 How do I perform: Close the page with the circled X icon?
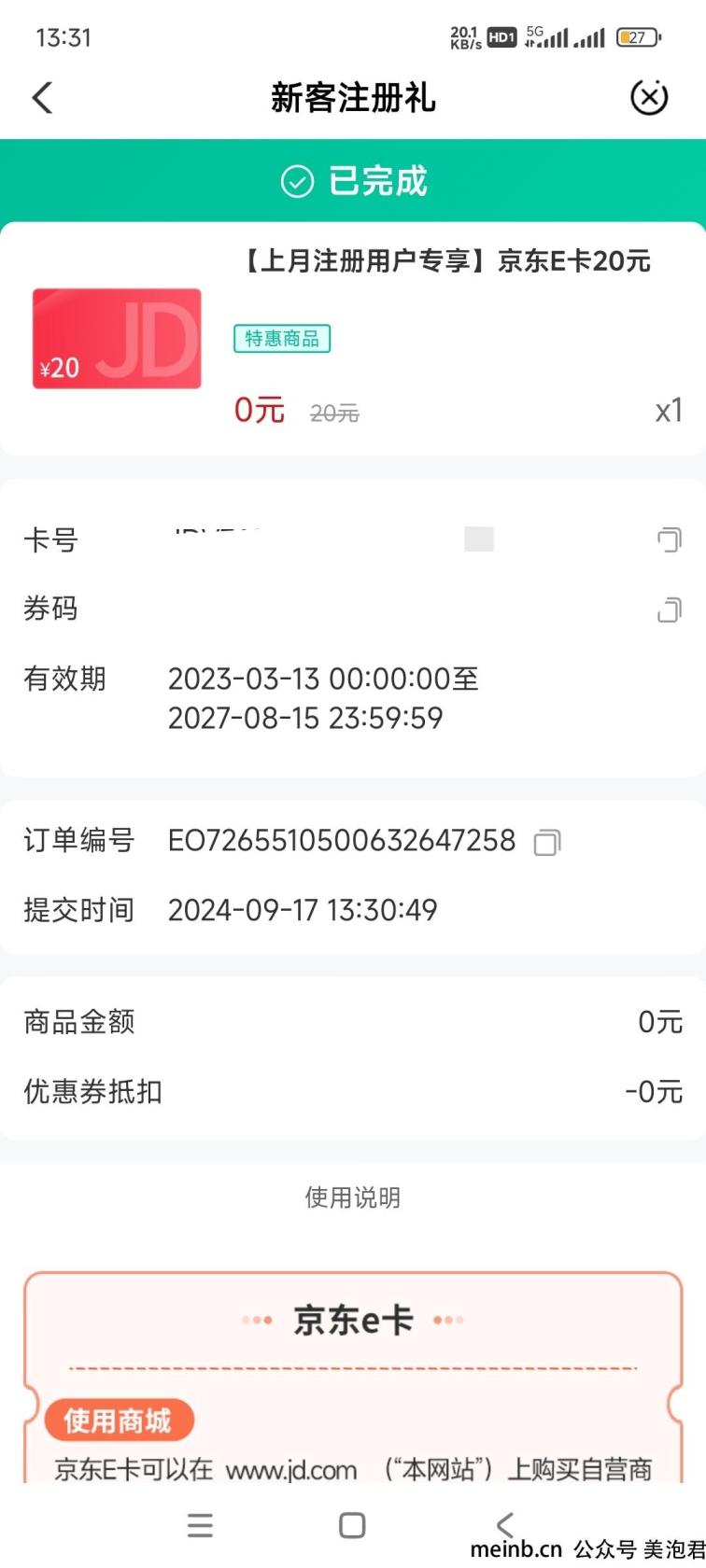point(649,96)
